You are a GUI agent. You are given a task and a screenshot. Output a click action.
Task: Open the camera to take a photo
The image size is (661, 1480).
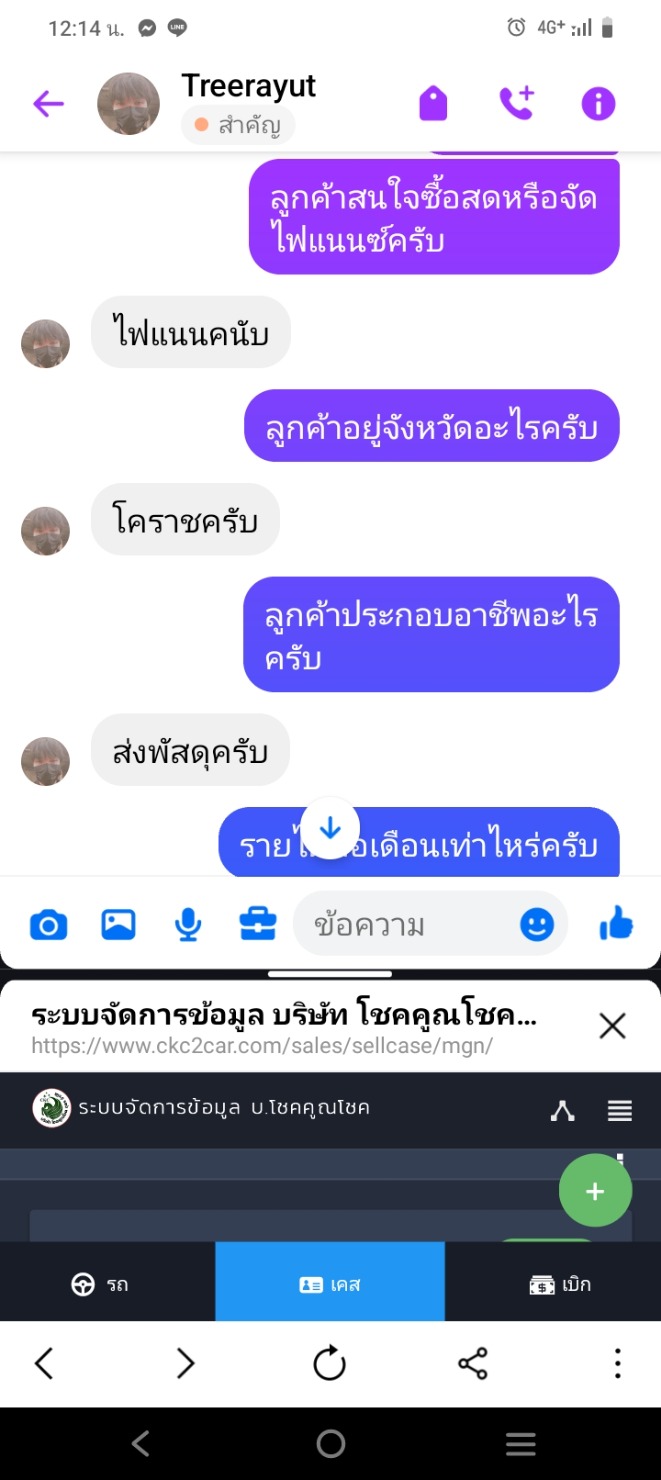(x=48, y=925)
